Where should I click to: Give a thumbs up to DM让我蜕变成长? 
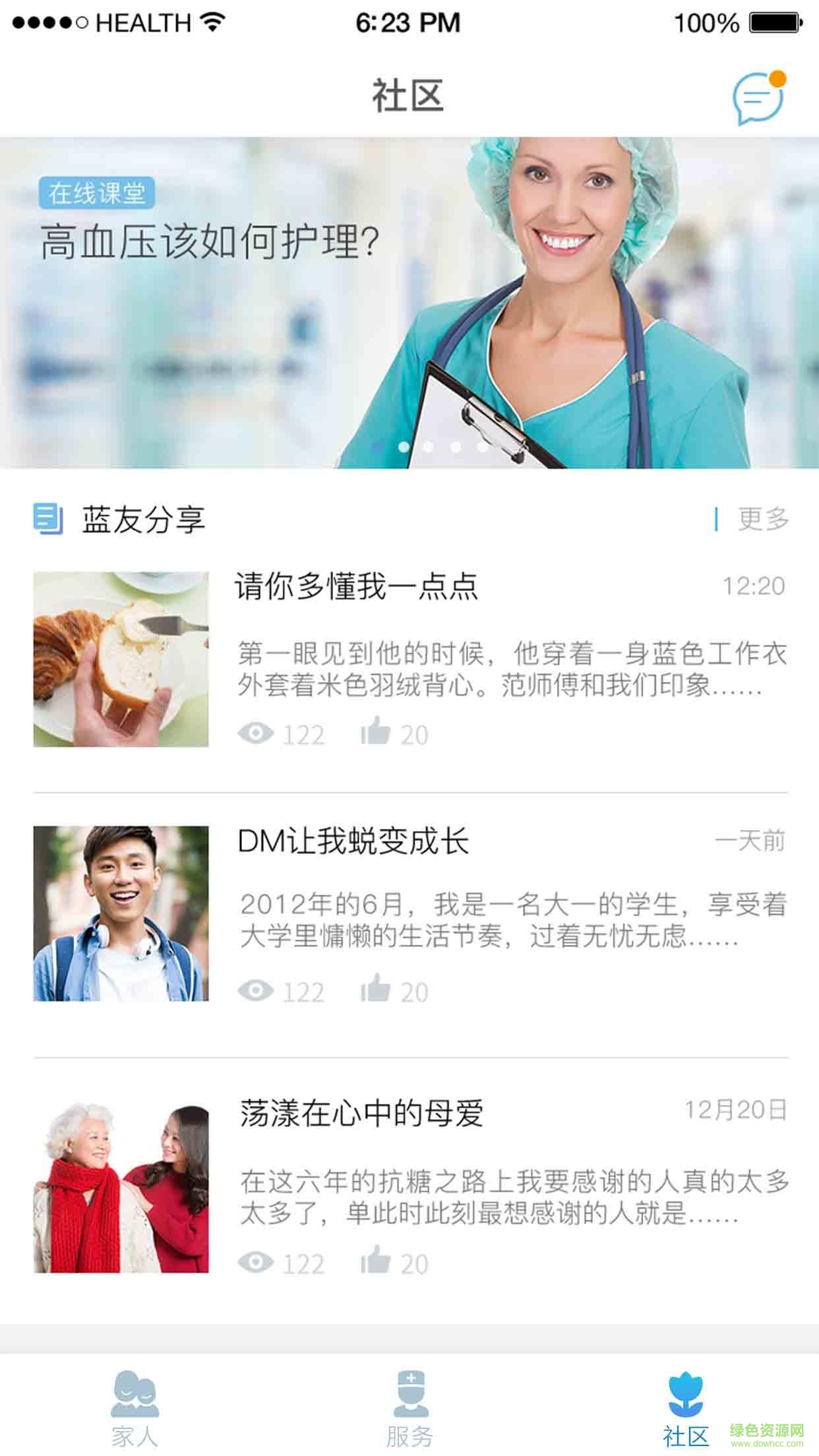377,989
